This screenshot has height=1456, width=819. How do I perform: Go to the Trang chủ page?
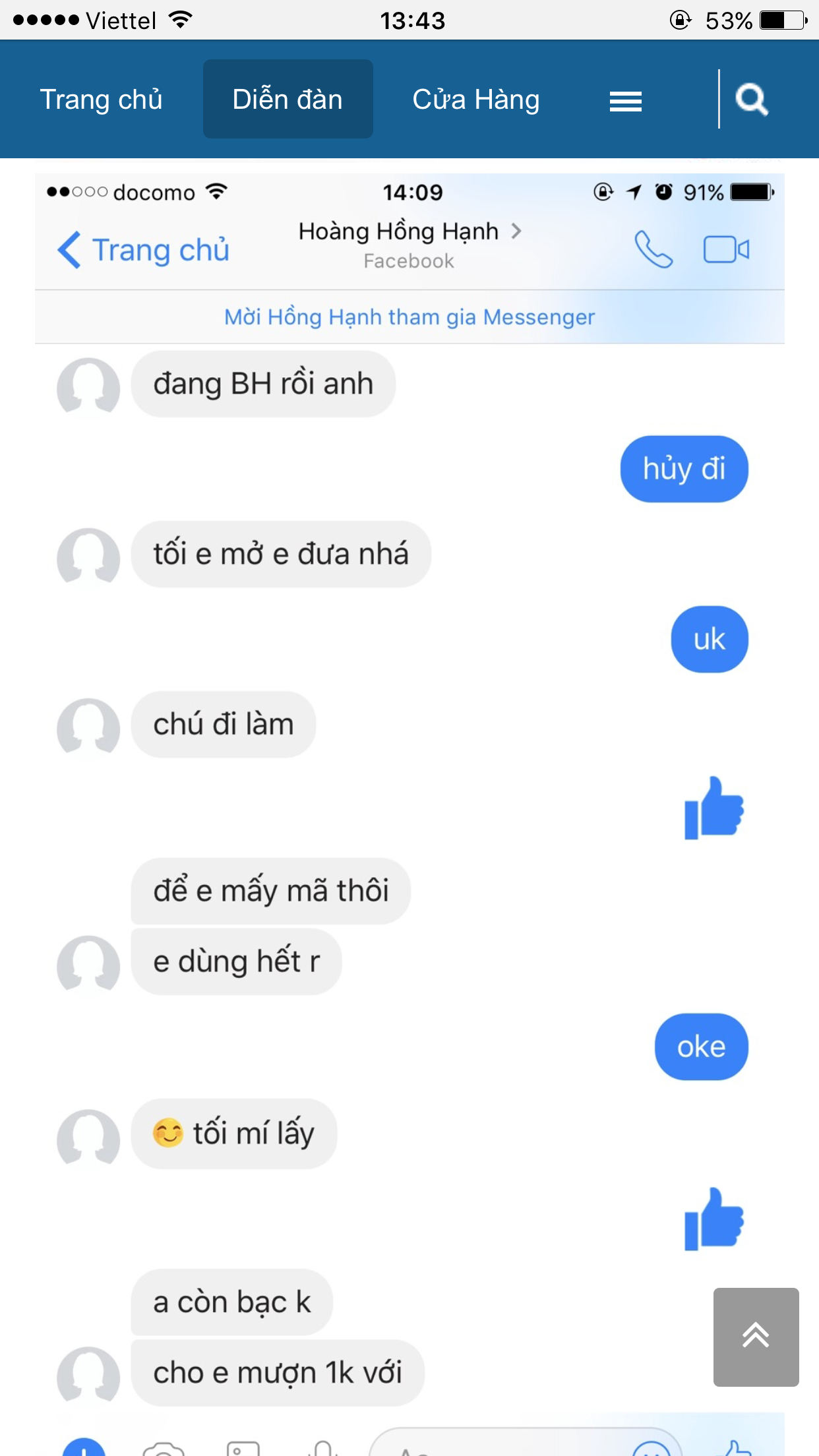pos(101,100)
